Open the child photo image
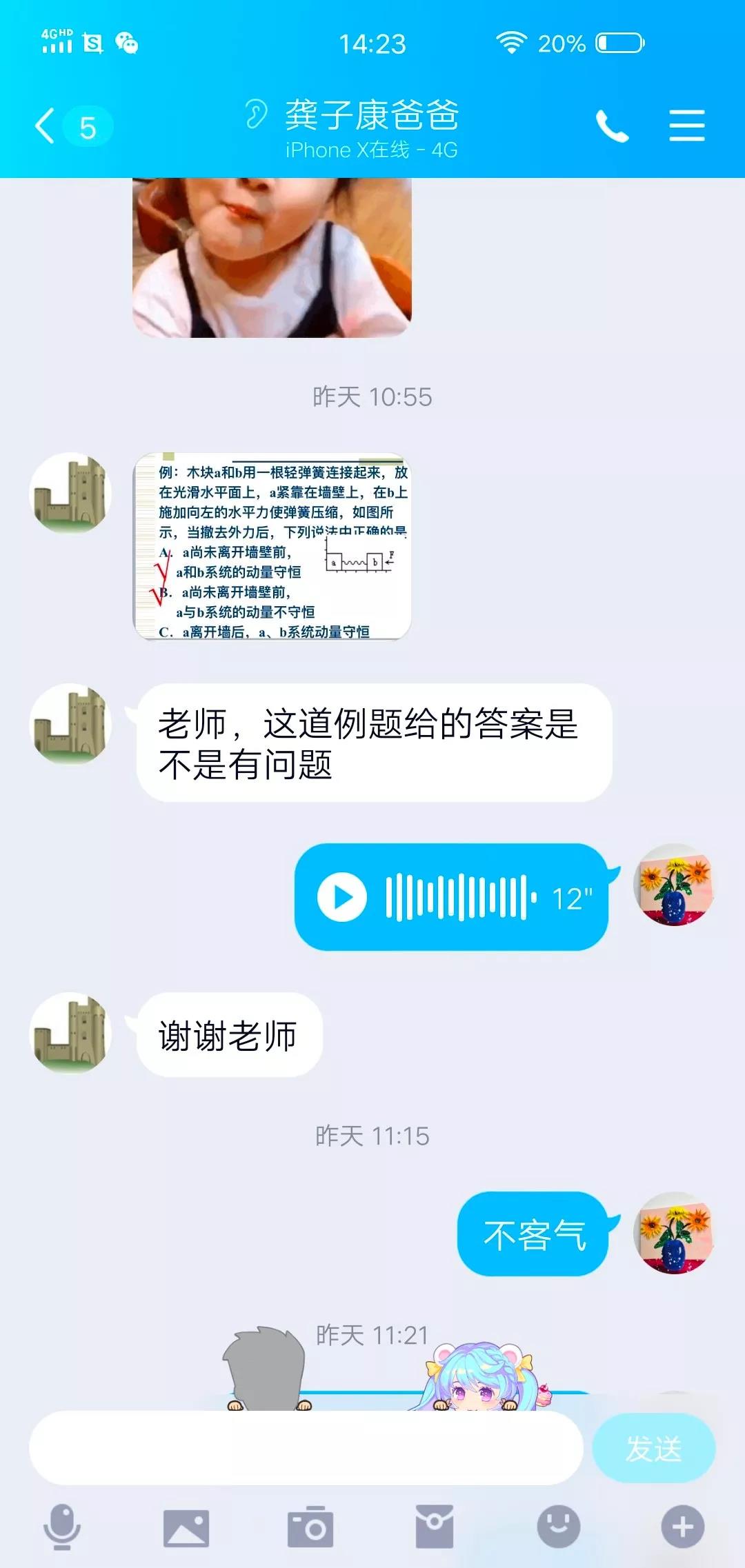The height and width of the screenshot is (1568, 745). point(272,258)
